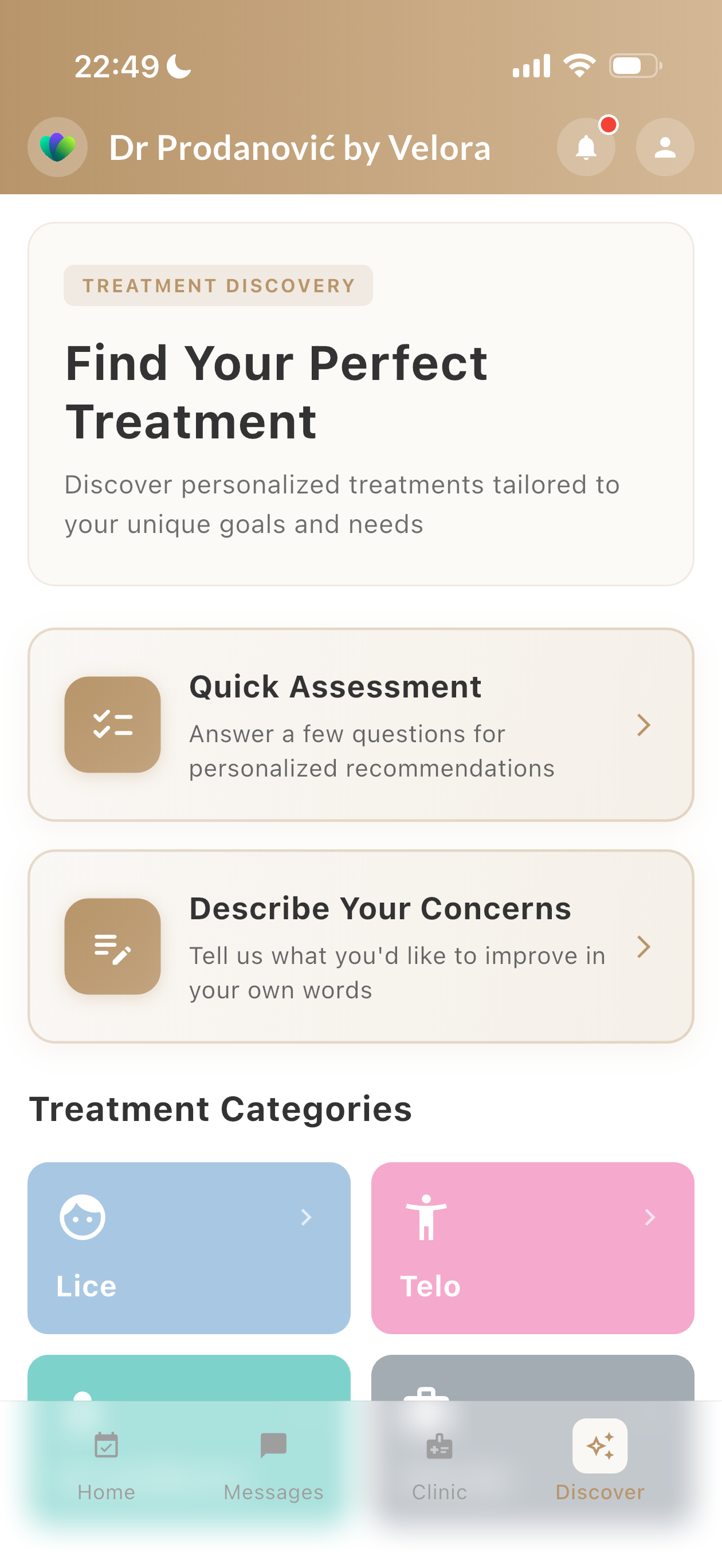The height and width of the screenshot is (1568, 722).
Task: Start the Quick Assessment
Action: coord(360,724)
